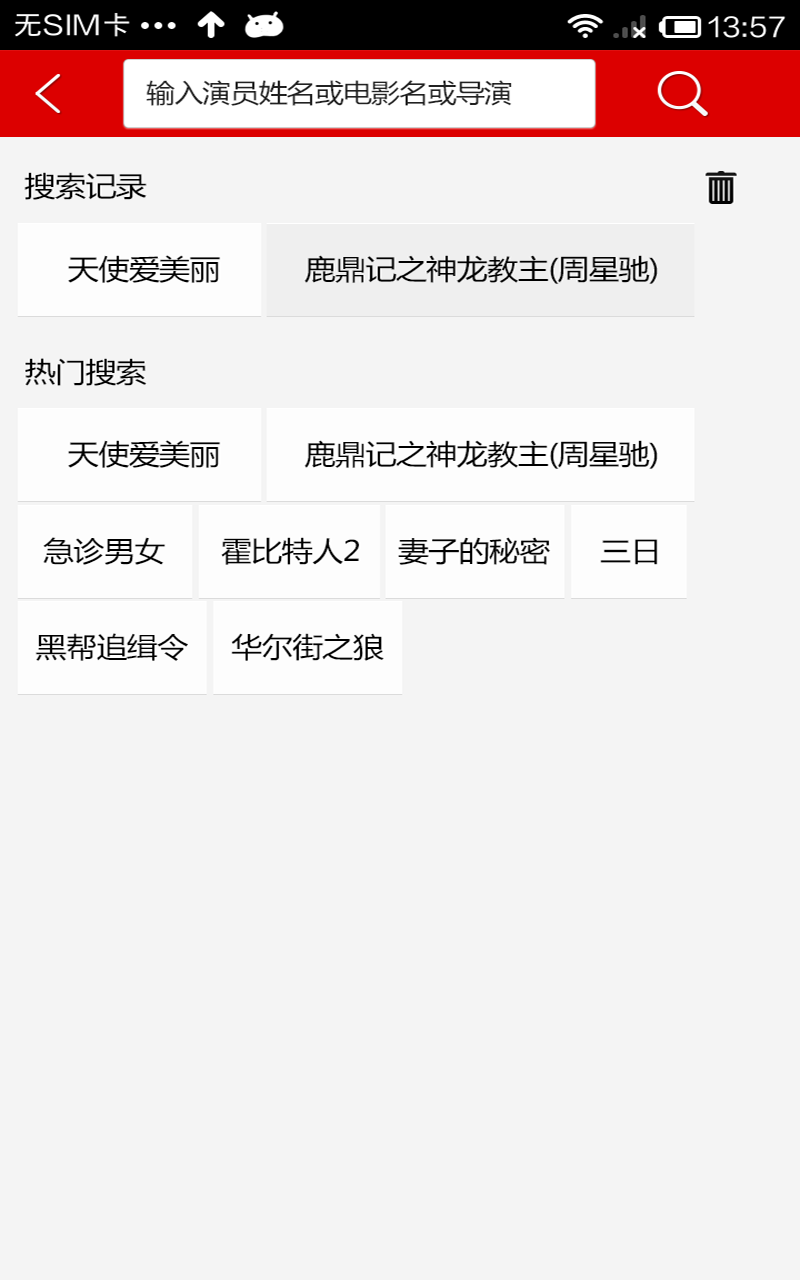The height and width of the screenshot is (1280, 800).
Task: Tap the magnifier search icon
Action: [x=681, y=94]
